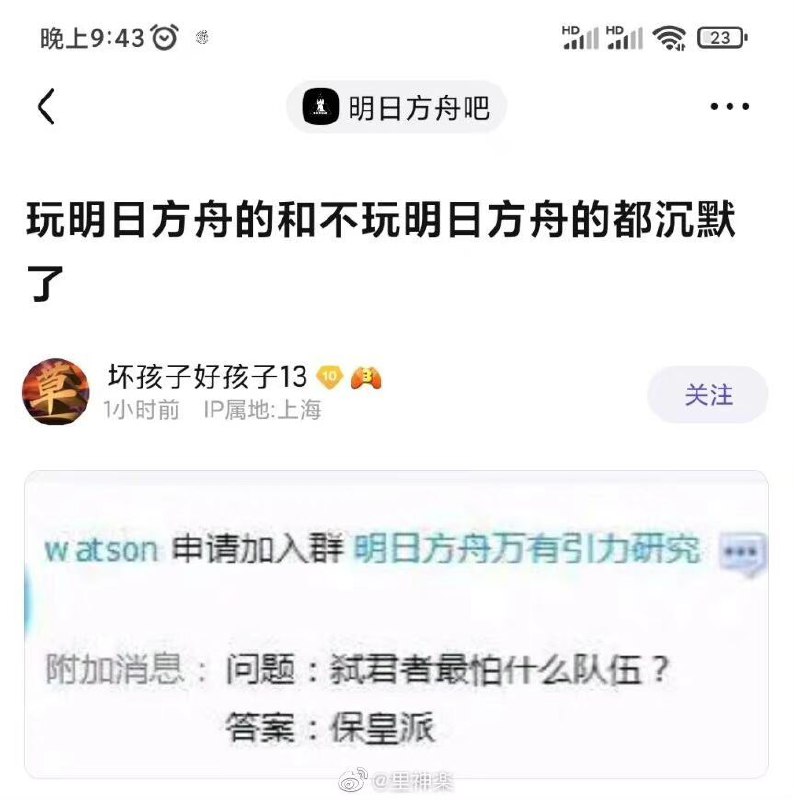The image size is (794, 800).
Task: View the post's attached screenshot image
Action: (396, 623)
